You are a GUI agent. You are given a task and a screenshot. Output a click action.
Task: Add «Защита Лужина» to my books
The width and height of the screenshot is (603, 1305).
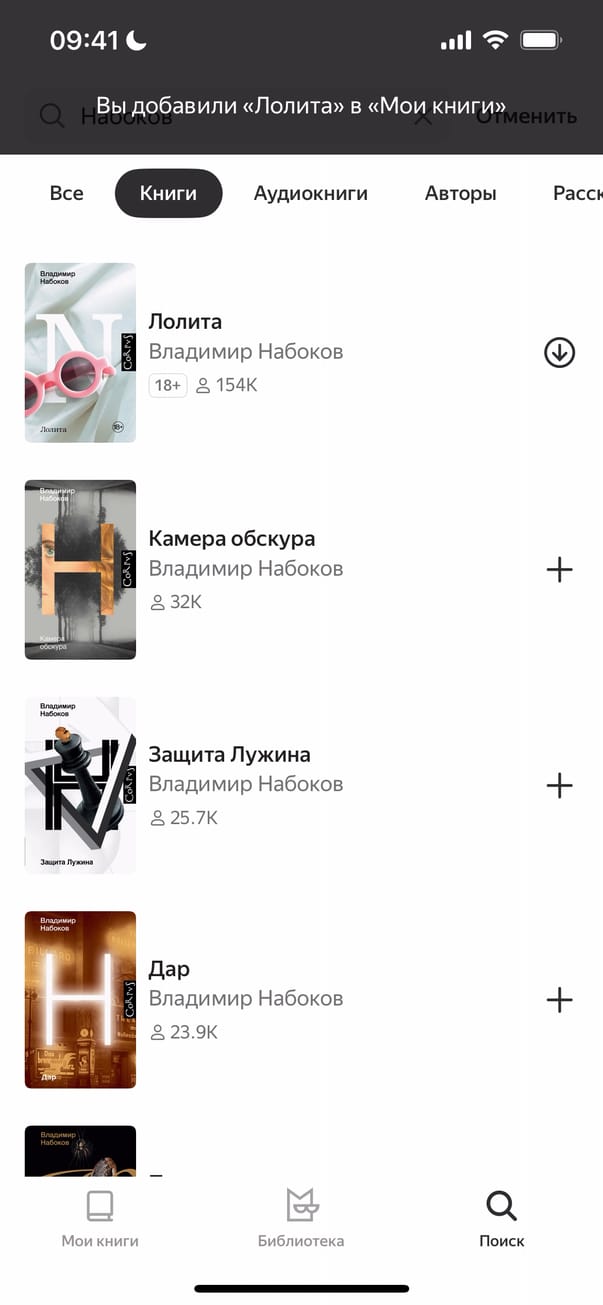tap(559, 786)
